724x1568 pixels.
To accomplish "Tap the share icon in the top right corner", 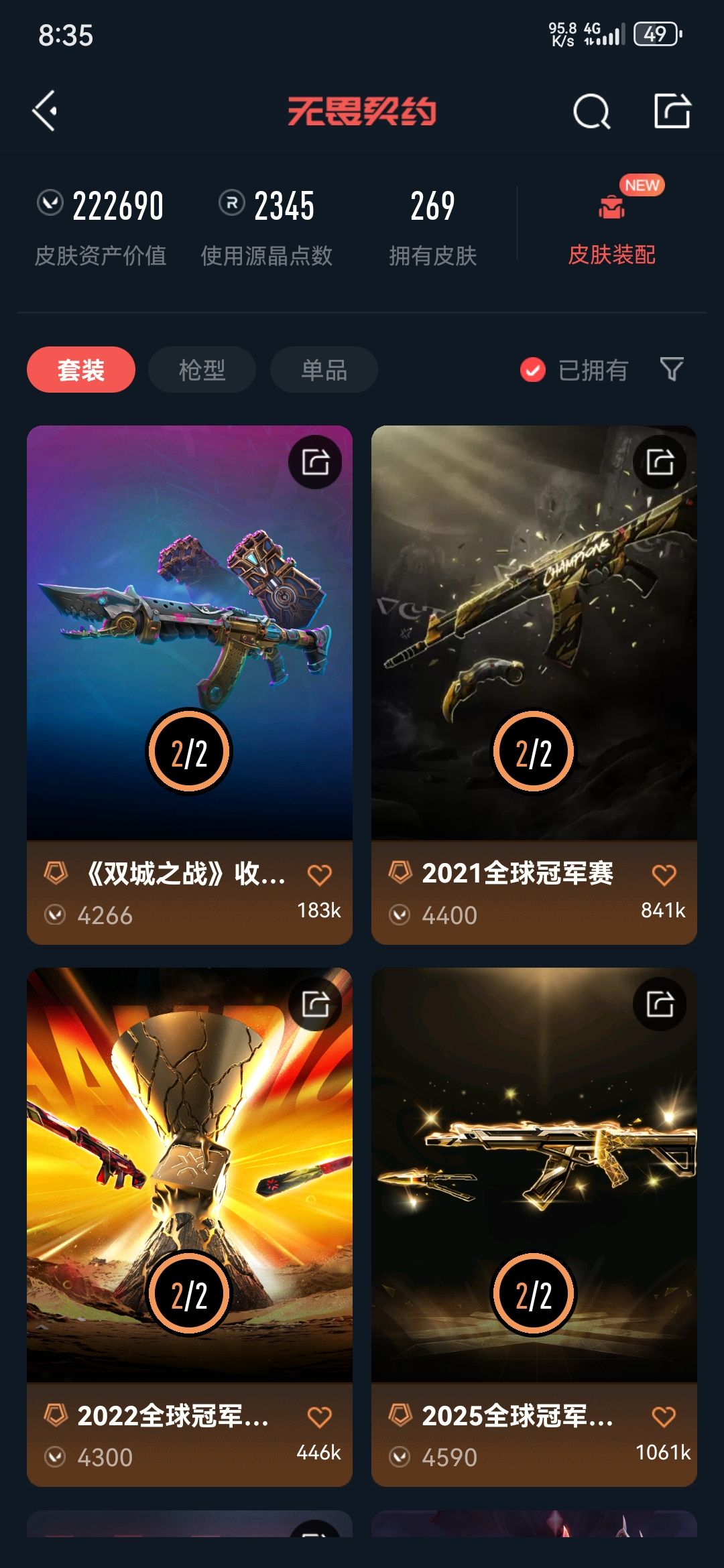I will (x=674, y=111).
